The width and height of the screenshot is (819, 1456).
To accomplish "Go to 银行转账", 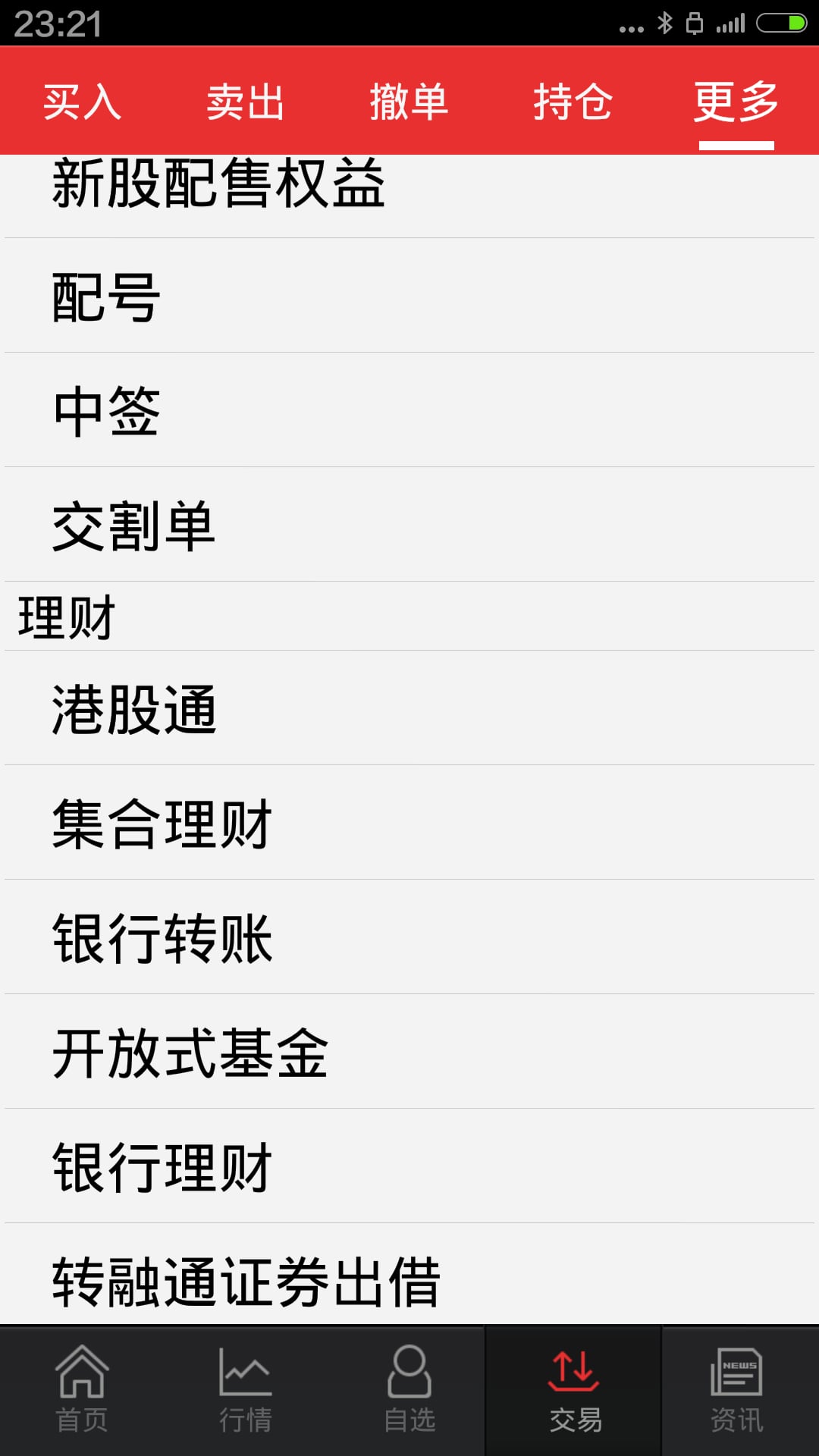I will [409, 938].
